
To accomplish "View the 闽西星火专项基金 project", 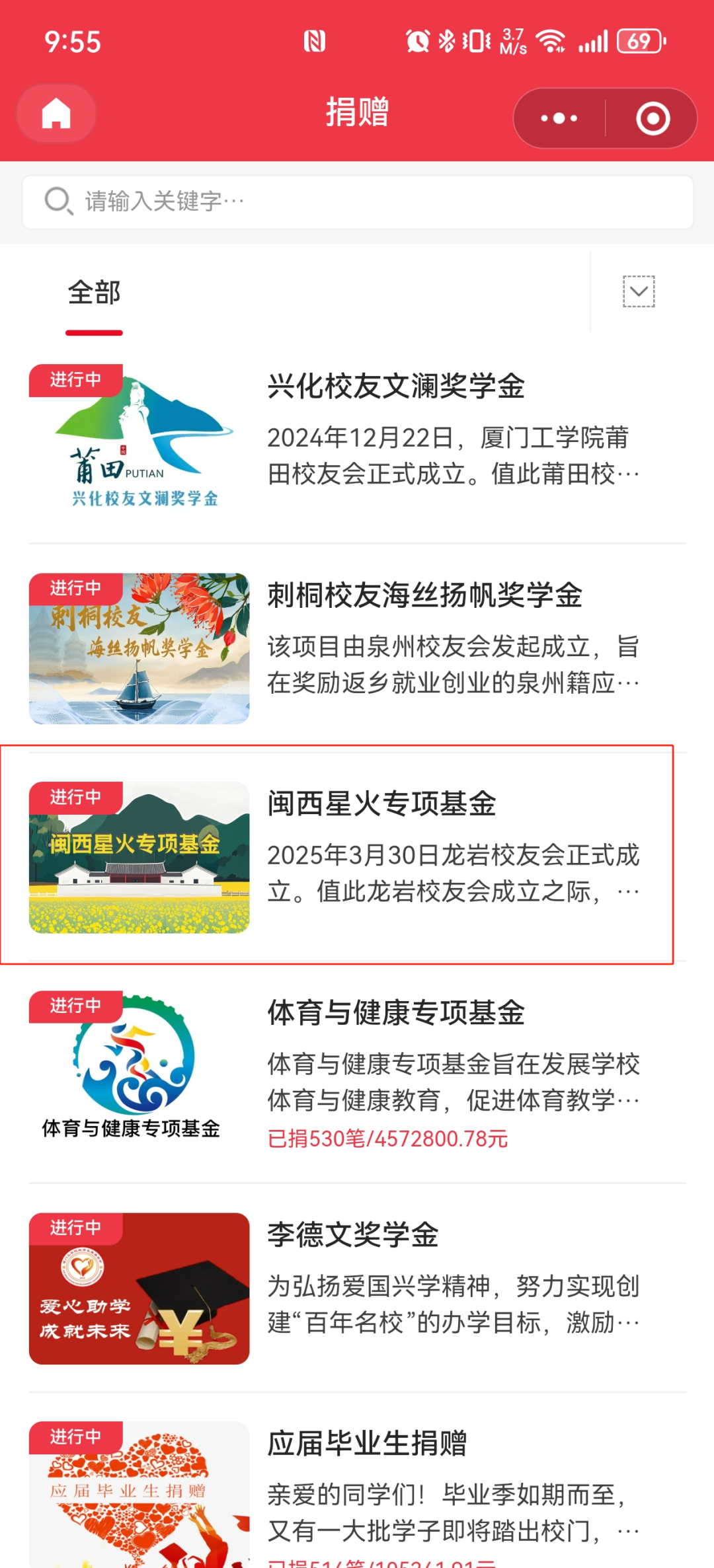I will pos(381,804).
